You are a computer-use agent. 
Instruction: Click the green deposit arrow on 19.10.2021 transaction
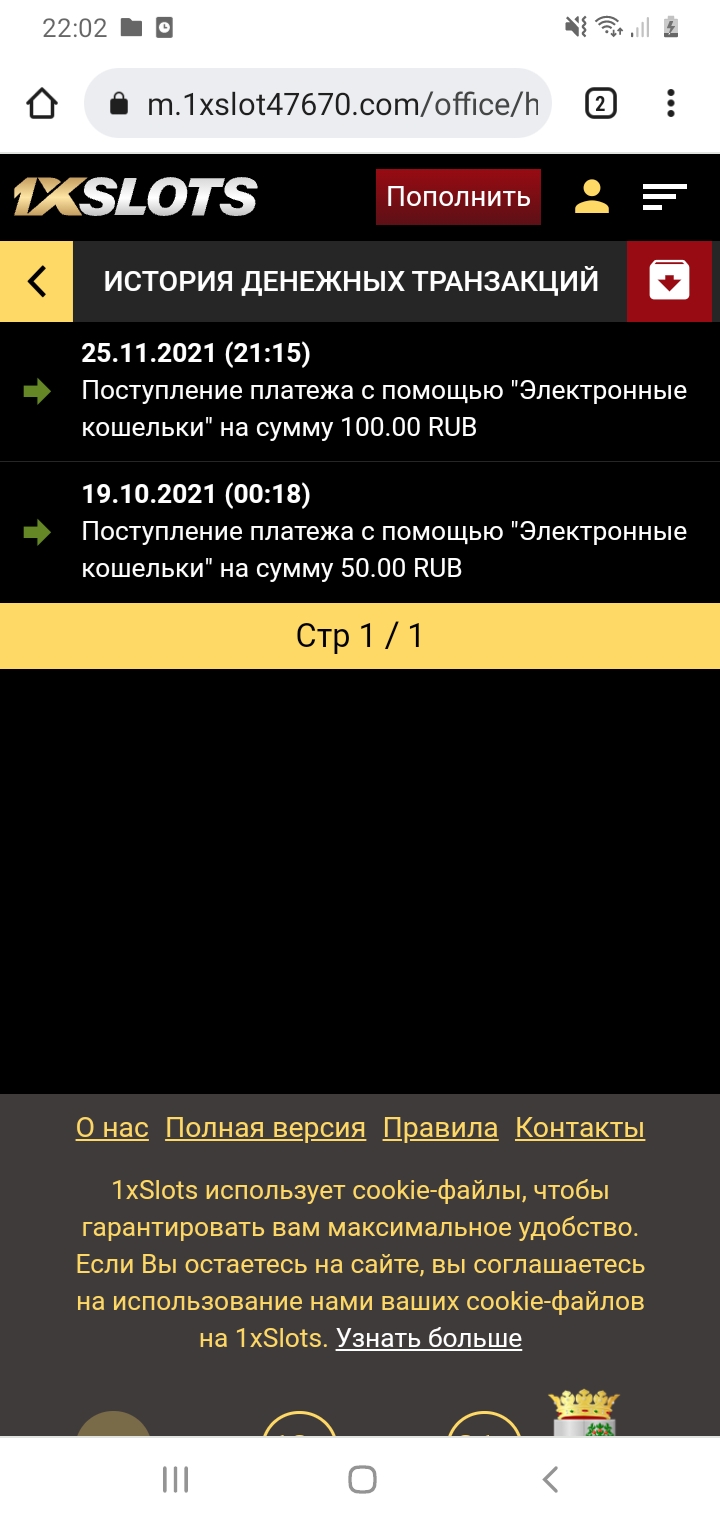click(x=38, y=532)
